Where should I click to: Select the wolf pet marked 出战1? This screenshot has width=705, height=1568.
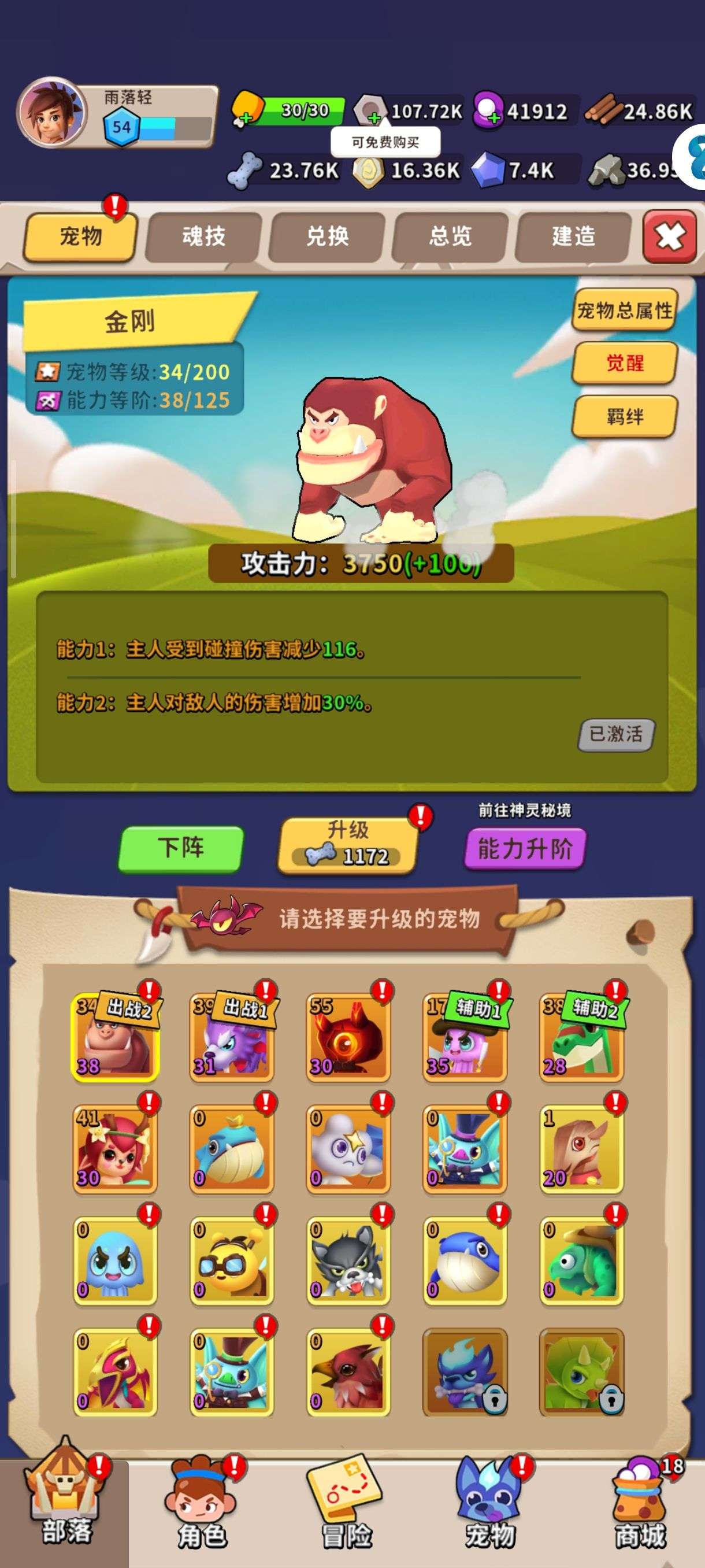pyautogui.click(x=231, y=1038)
